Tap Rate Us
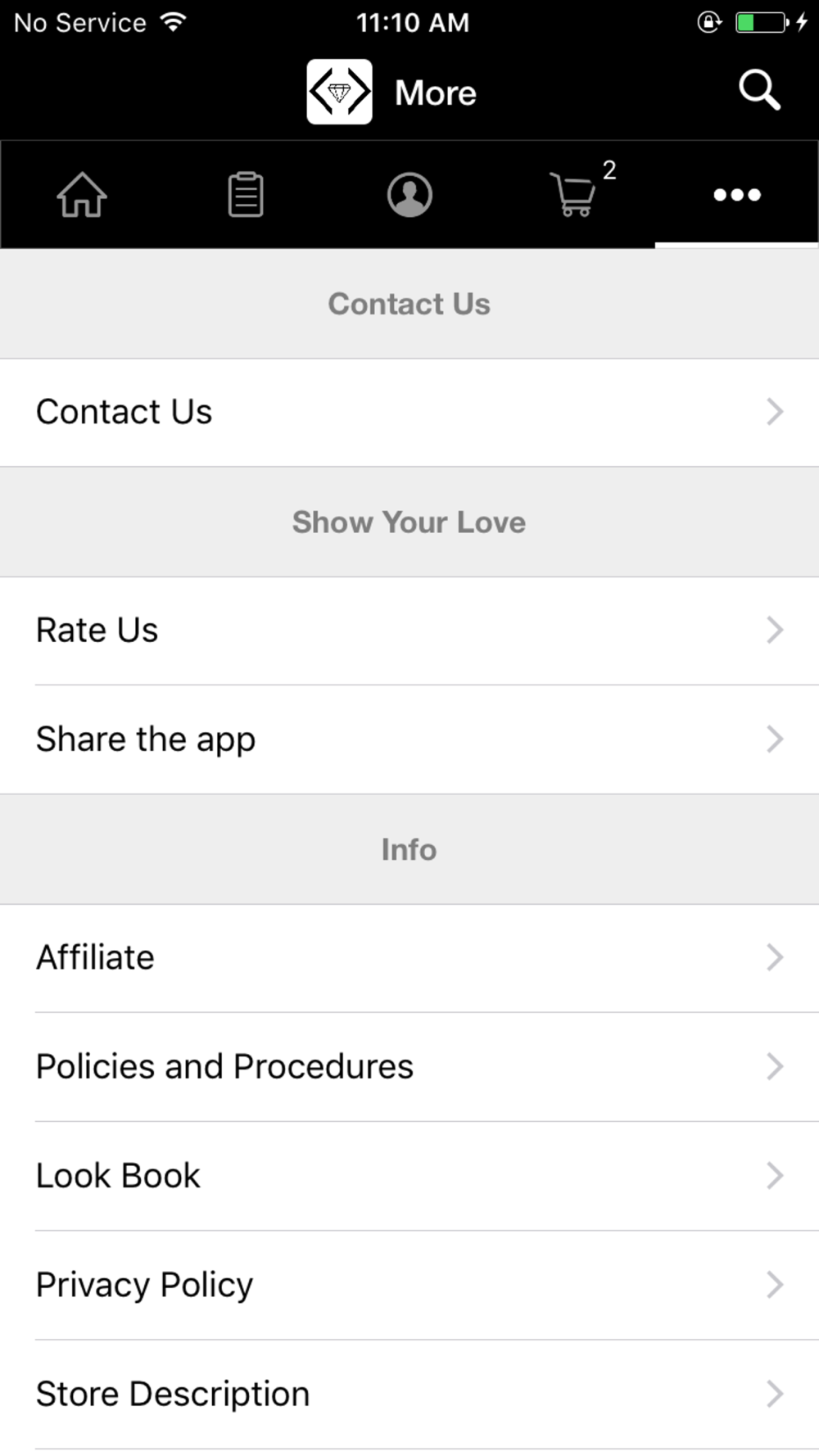This screenshot has width=819, height=1456. point(409,631)
